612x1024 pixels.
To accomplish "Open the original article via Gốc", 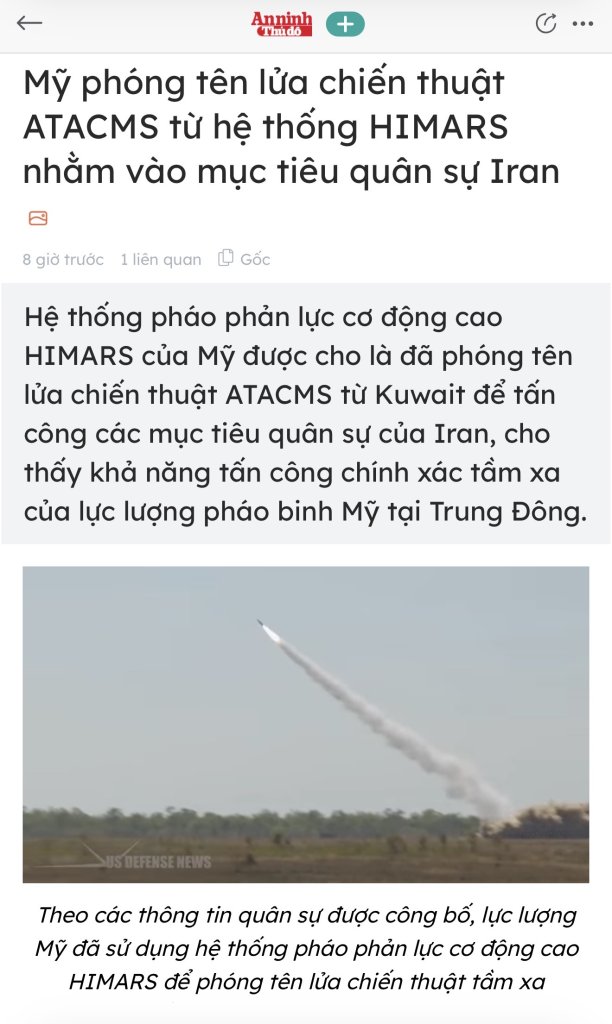I will coord(244,259).
